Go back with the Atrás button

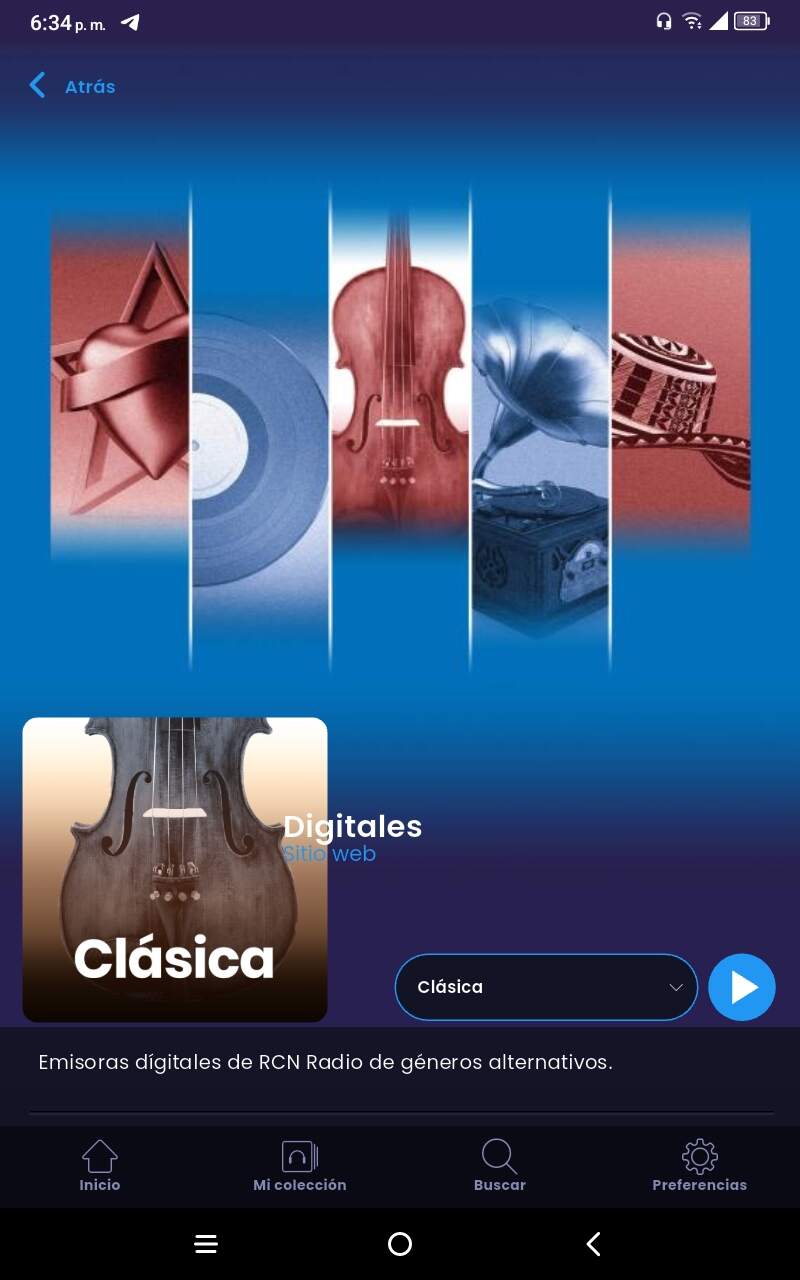coord(72,86)
